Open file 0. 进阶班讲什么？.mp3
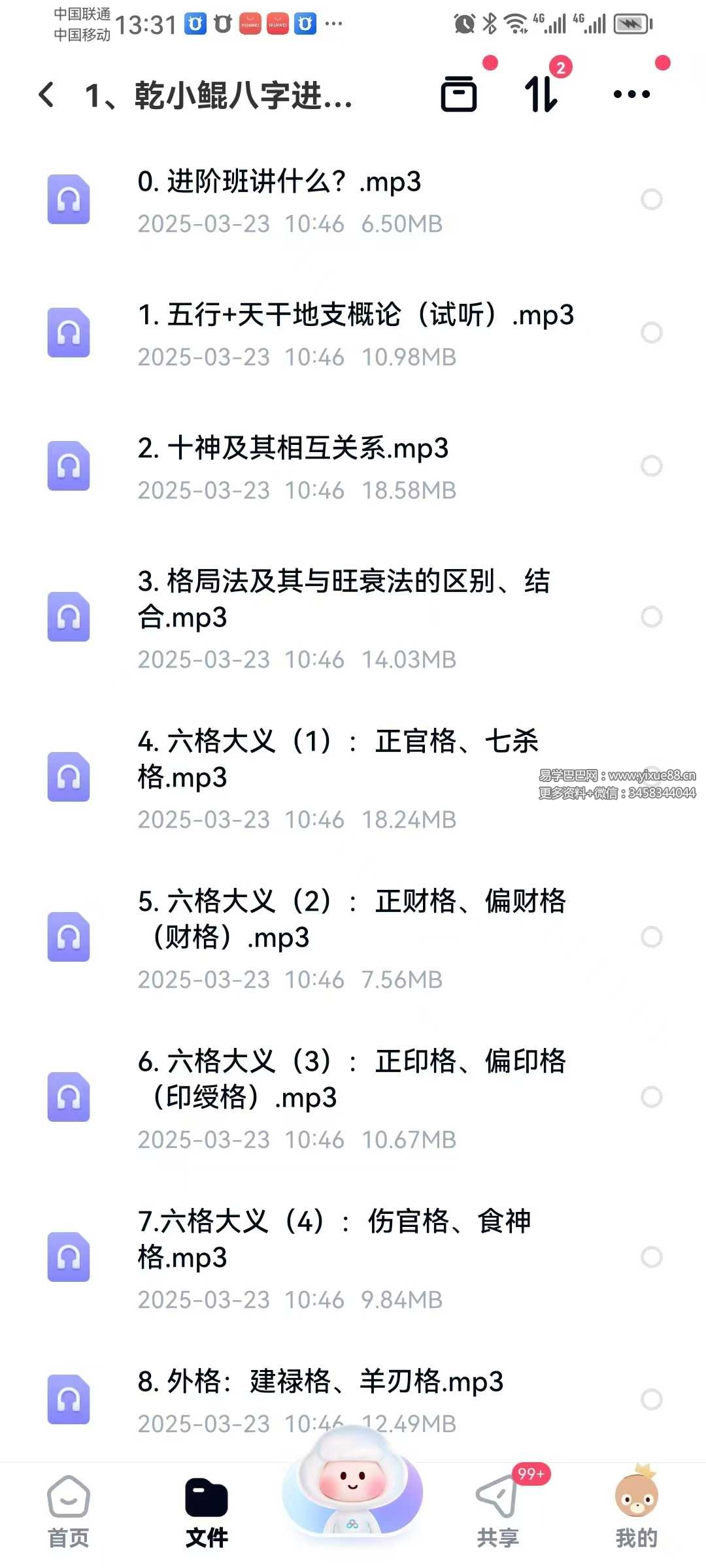 click(279, 182)
